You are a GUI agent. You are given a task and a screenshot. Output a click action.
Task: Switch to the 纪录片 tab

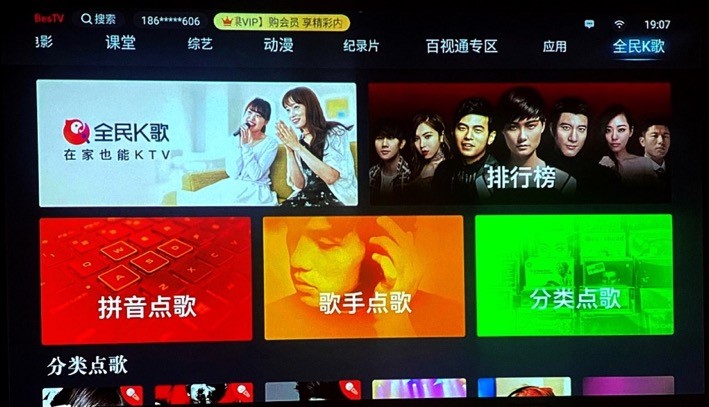pos(361,46)
